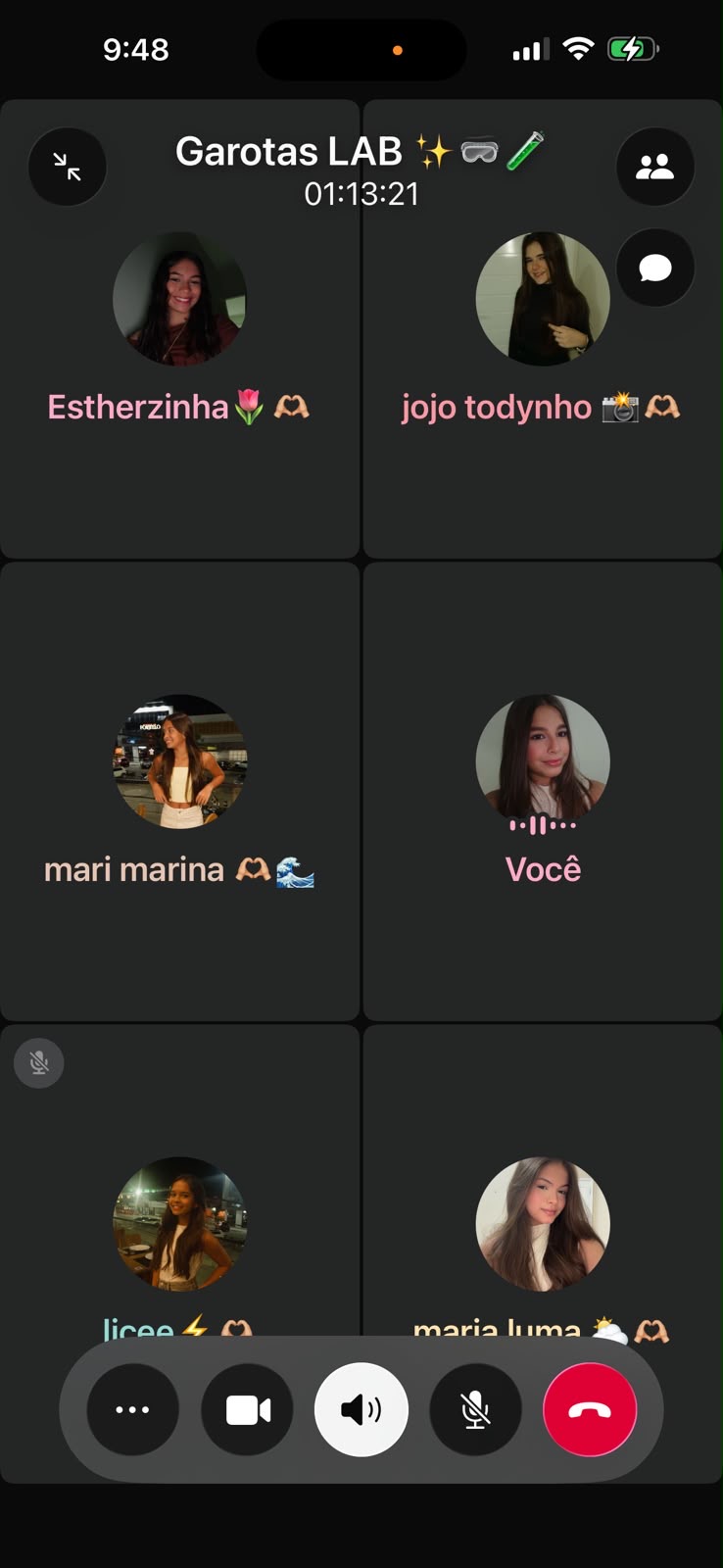Image resolution: width=723 pixels, height=1568 pixels.
Task: Open the participants list
Action: click(x=655, y=167)
